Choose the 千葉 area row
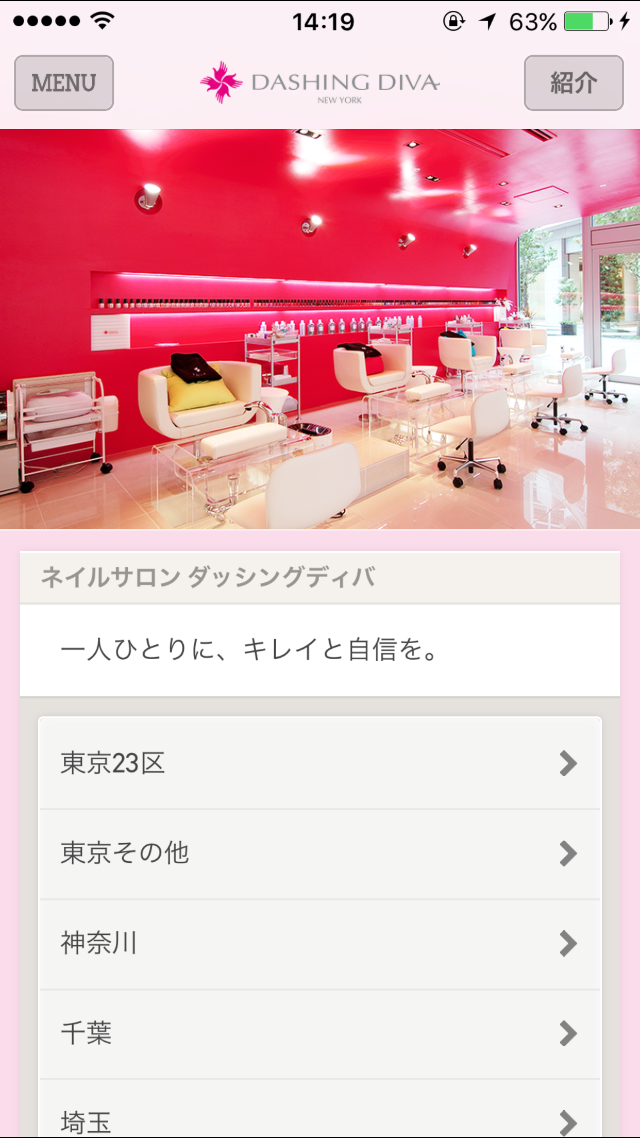 320,1034
